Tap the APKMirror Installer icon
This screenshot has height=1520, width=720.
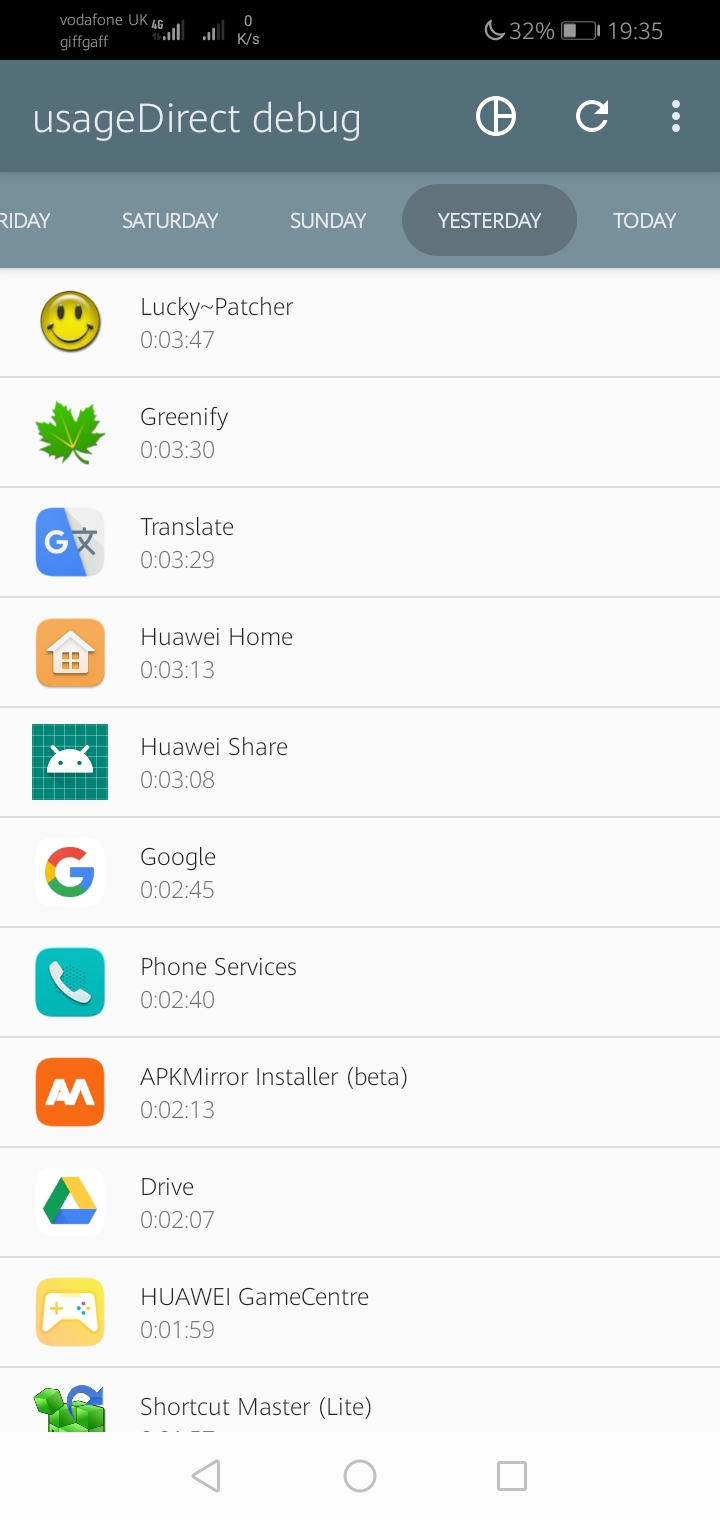(69, 1092)
